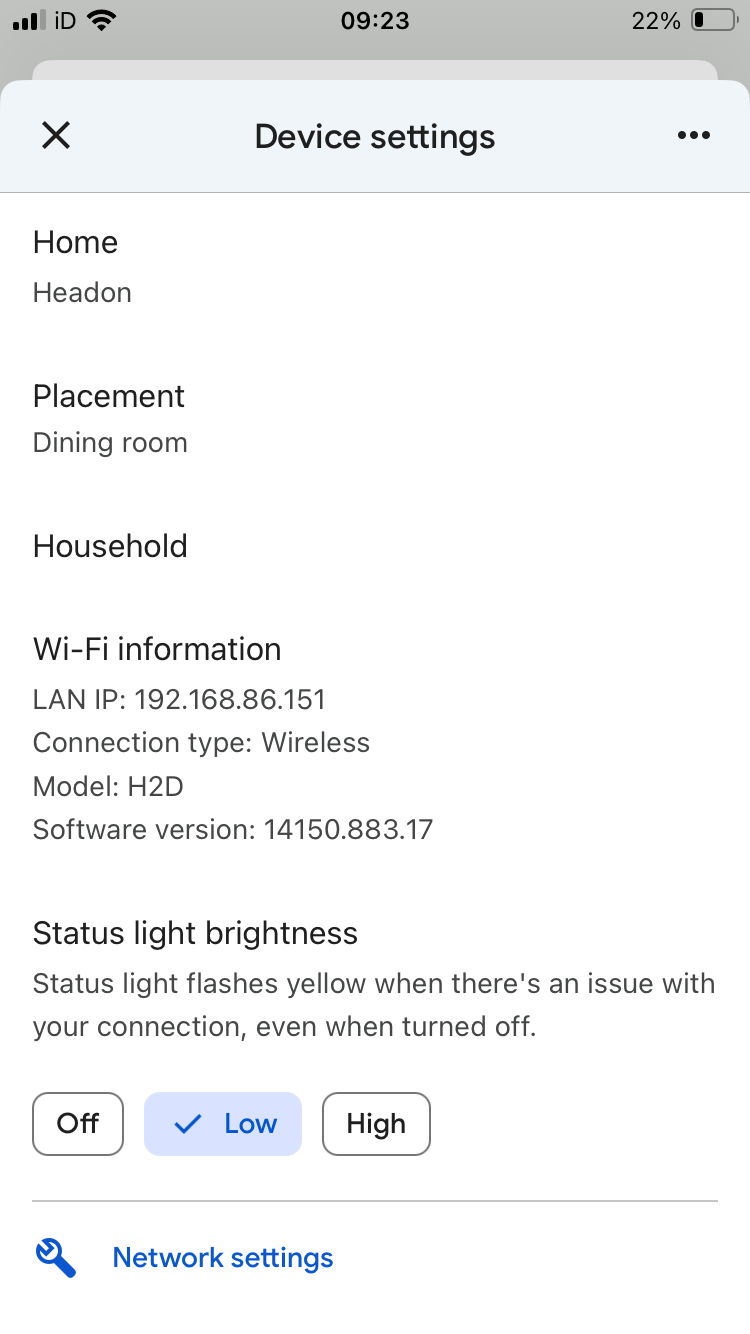Set status light brightness to High
750x1334 pixels.
376,1124
